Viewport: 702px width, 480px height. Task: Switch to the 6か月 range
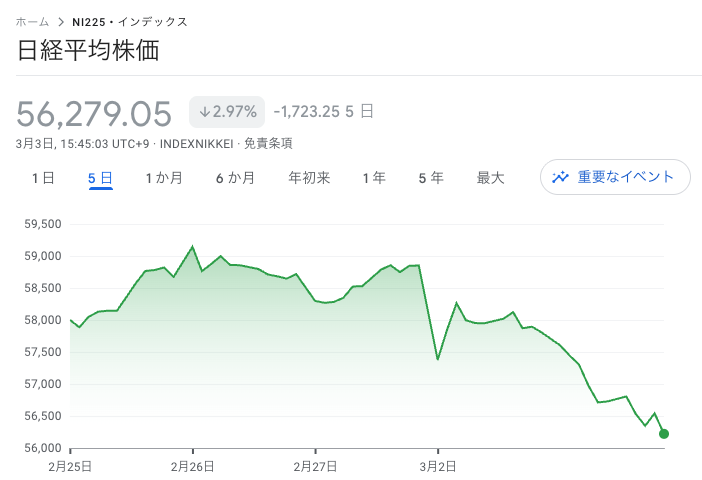(x=235, y=178)
